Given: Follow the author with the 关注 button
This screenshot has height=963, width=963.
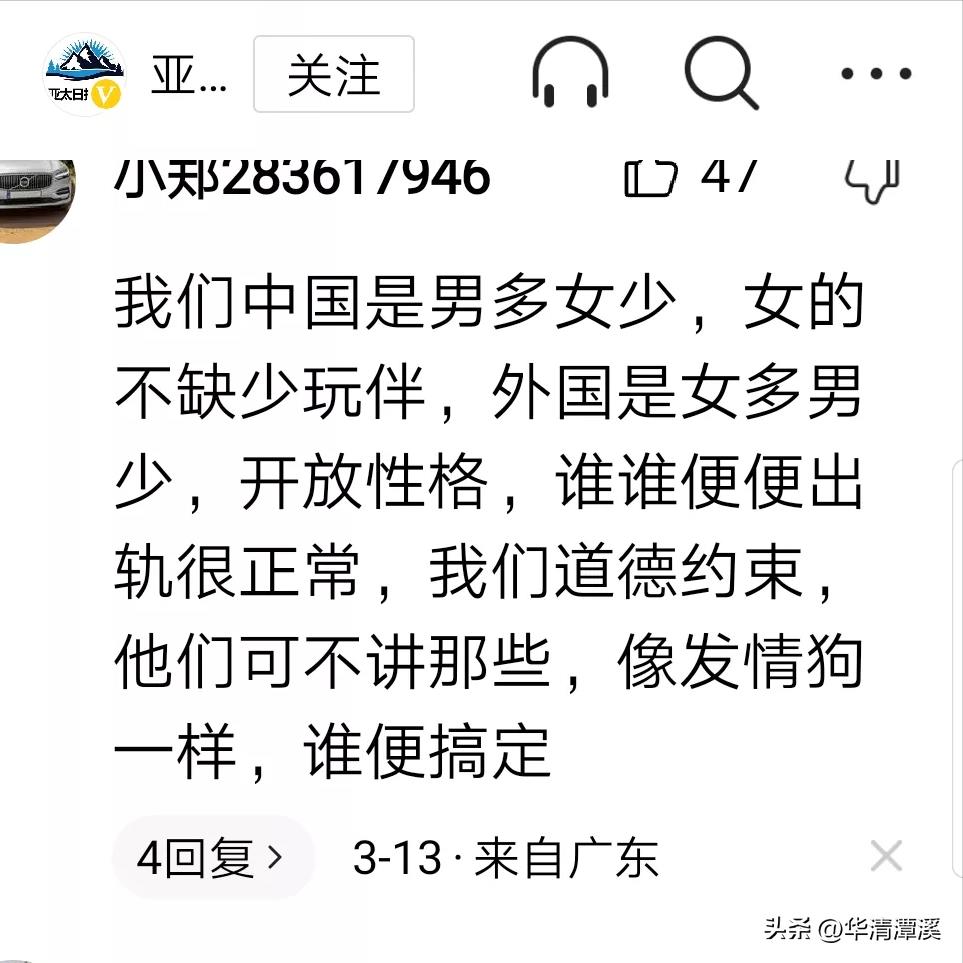Looking at the screenshot, I should 333,75.
